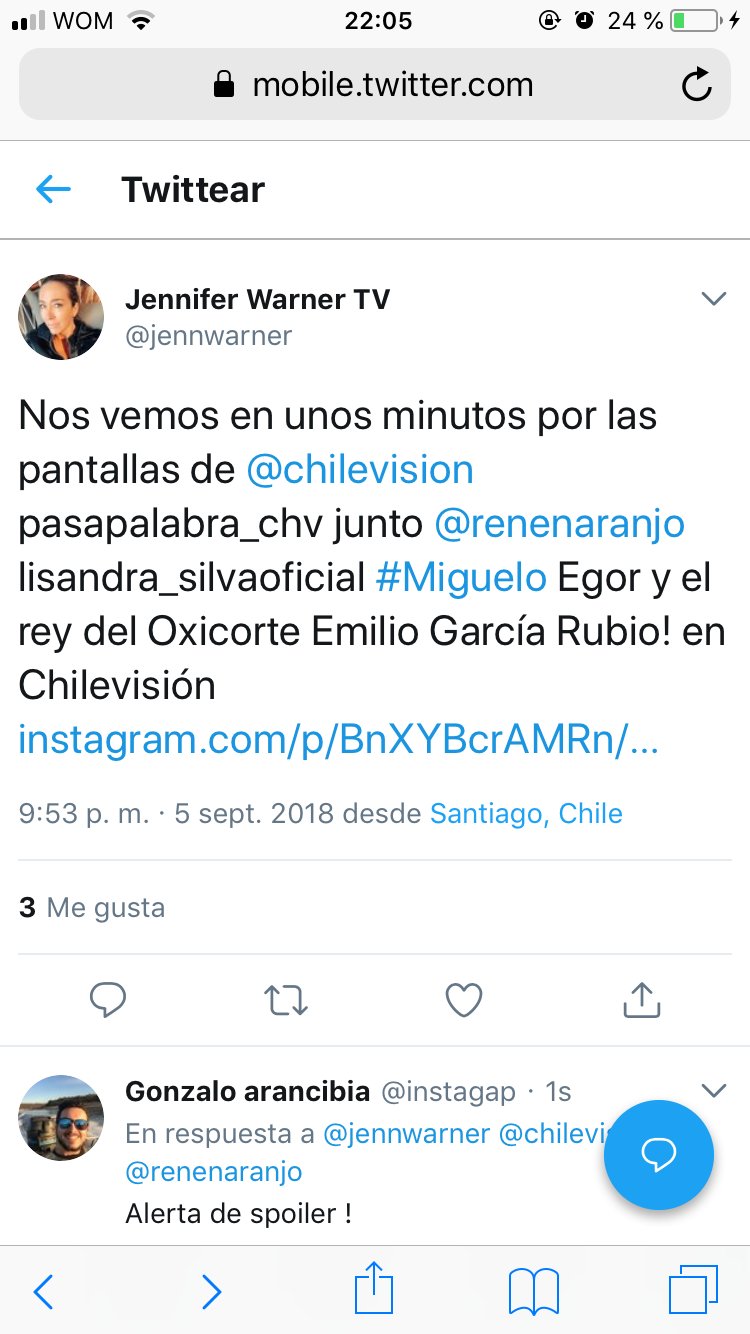
Task: Open the Safari tab switcher
Action: (x=698, y=1291)
